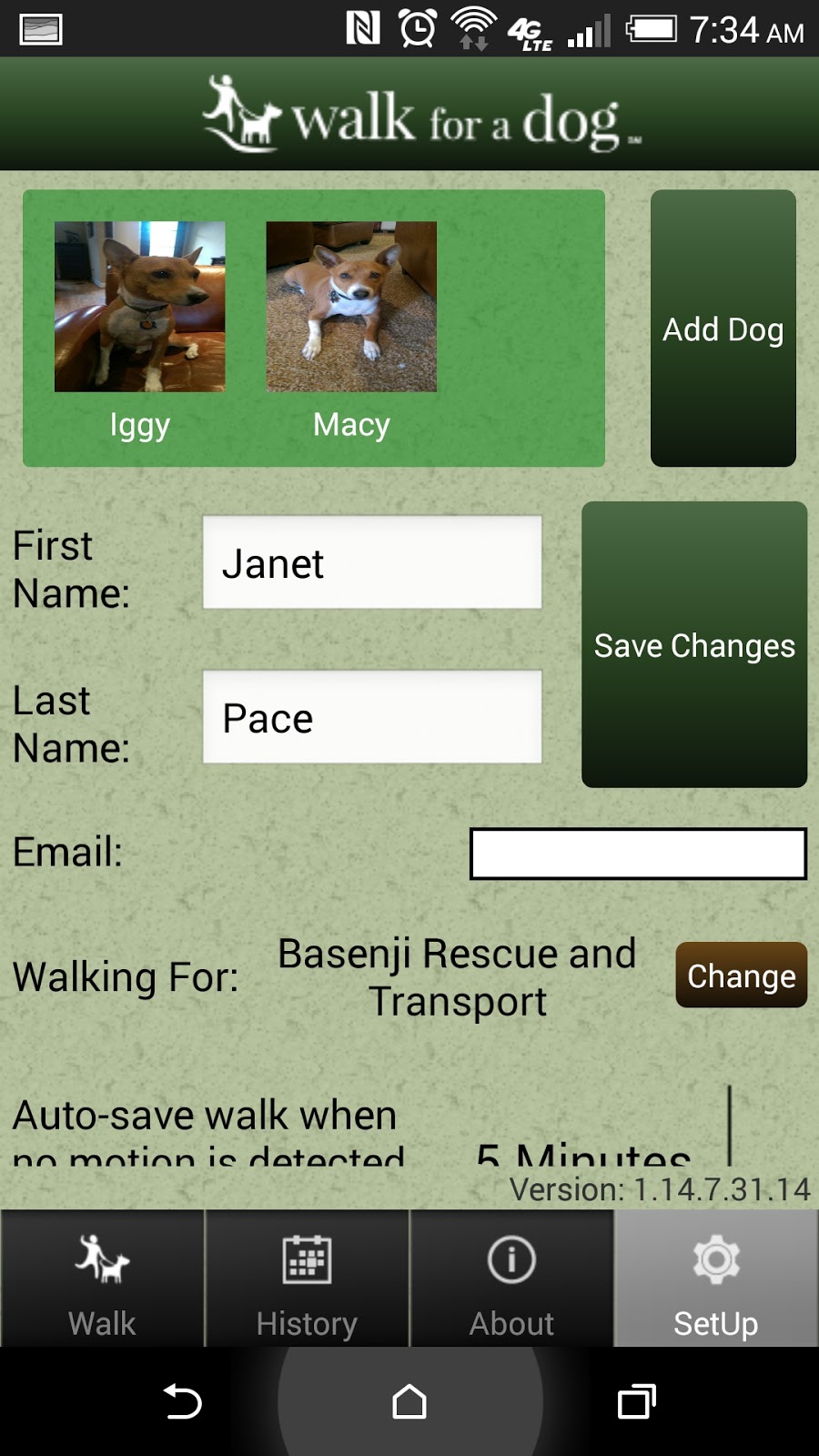Select the SetUp tab

716,1279
